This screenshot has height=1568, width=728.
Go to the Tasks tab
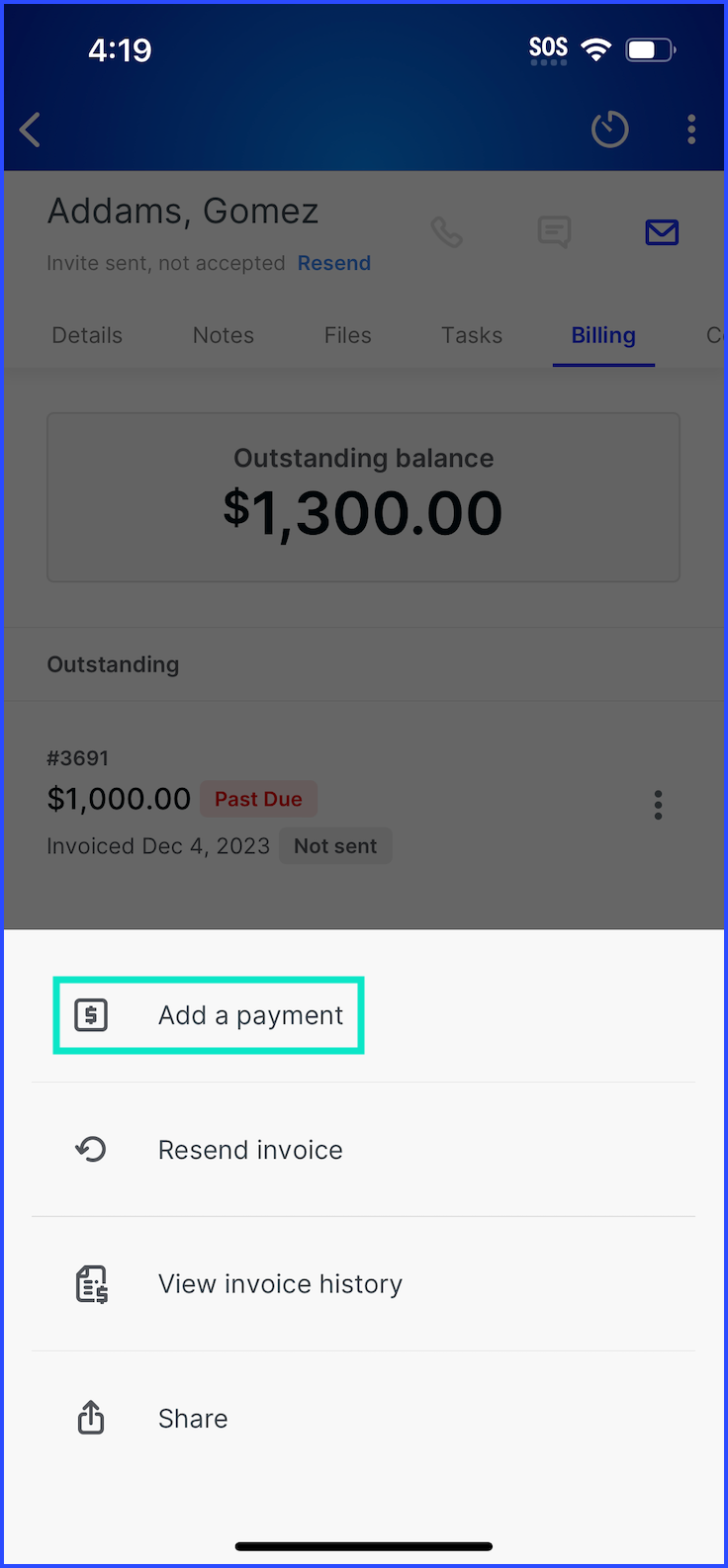tap(472, 335)
